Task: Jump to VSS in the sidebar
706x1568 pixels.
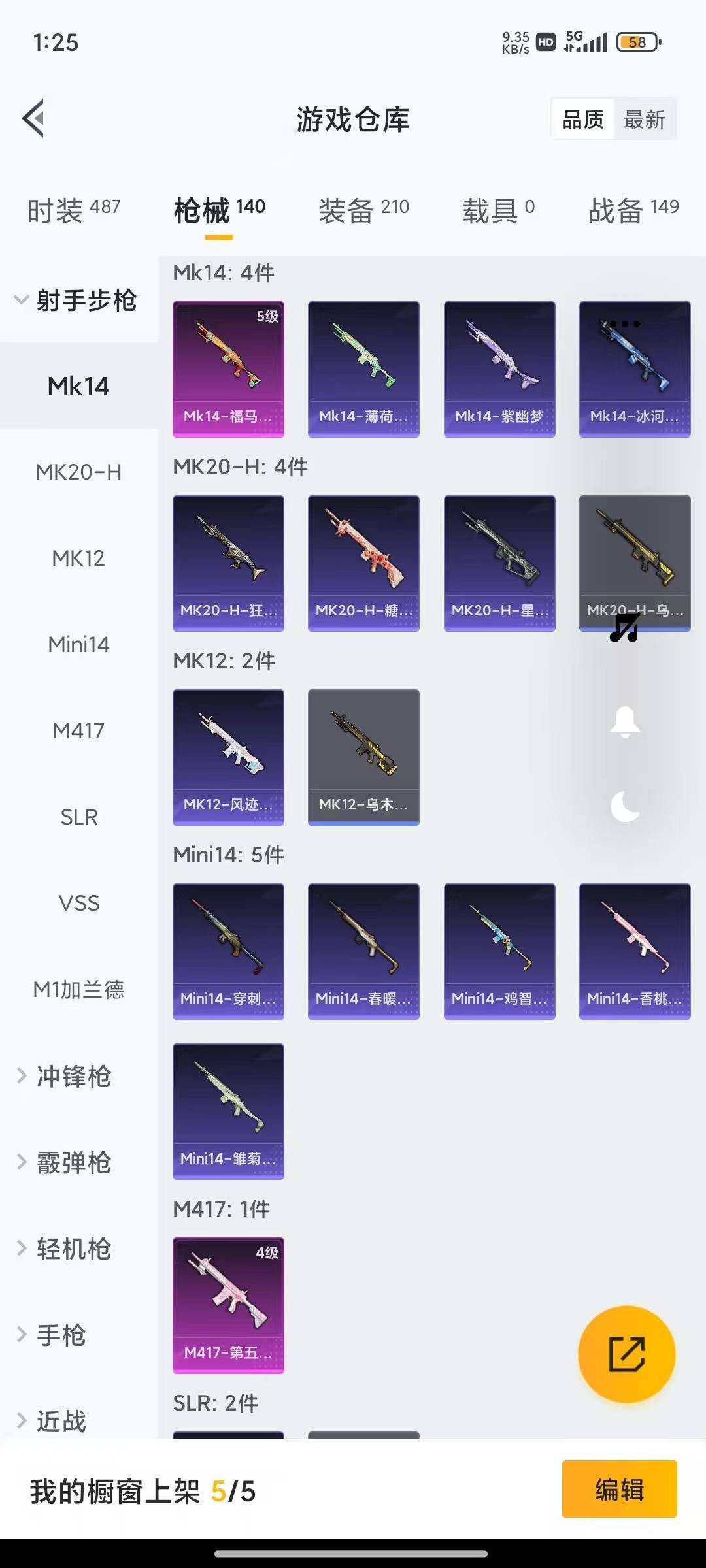Action: (78, 903)
